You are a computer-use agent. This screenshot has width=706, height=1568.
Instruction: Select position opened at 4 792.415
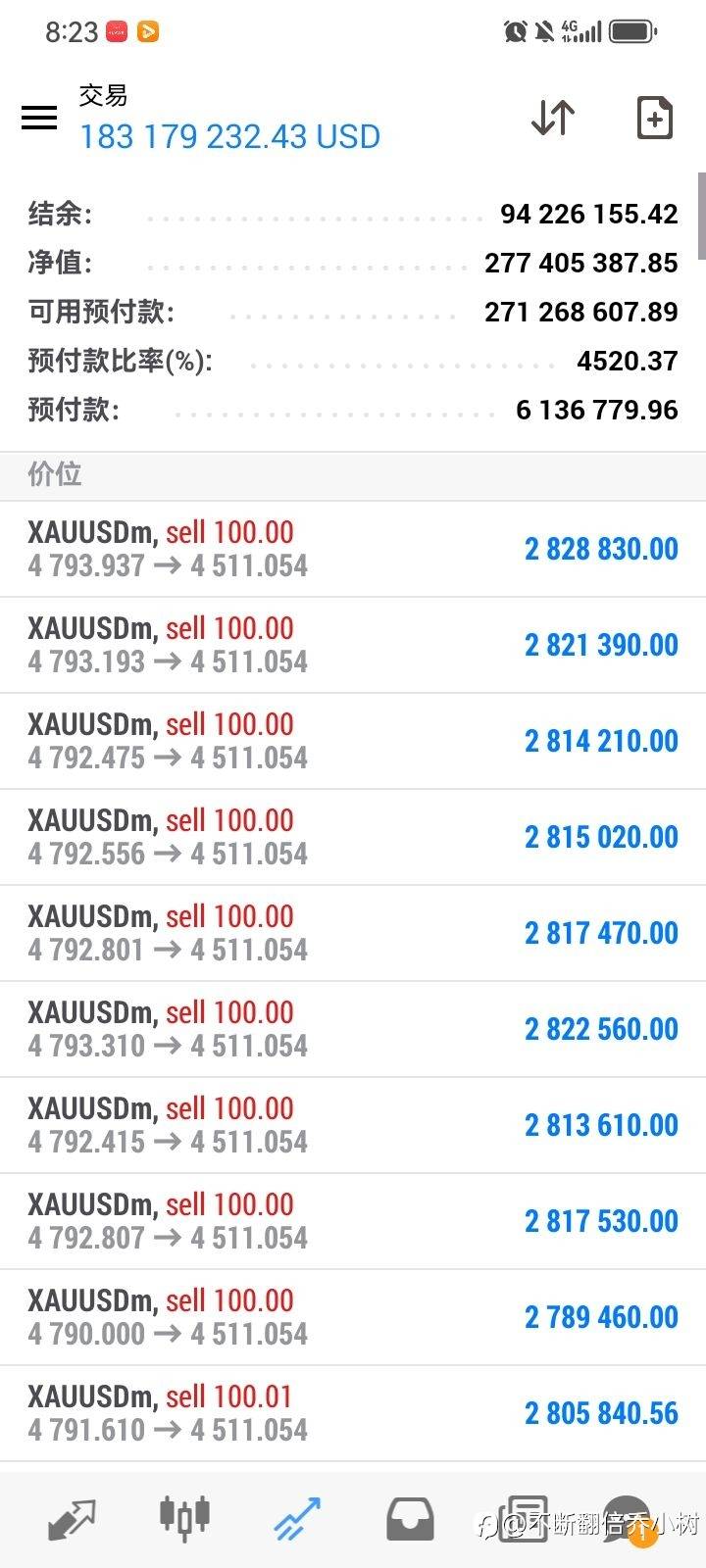click(x=353, y=1125)
